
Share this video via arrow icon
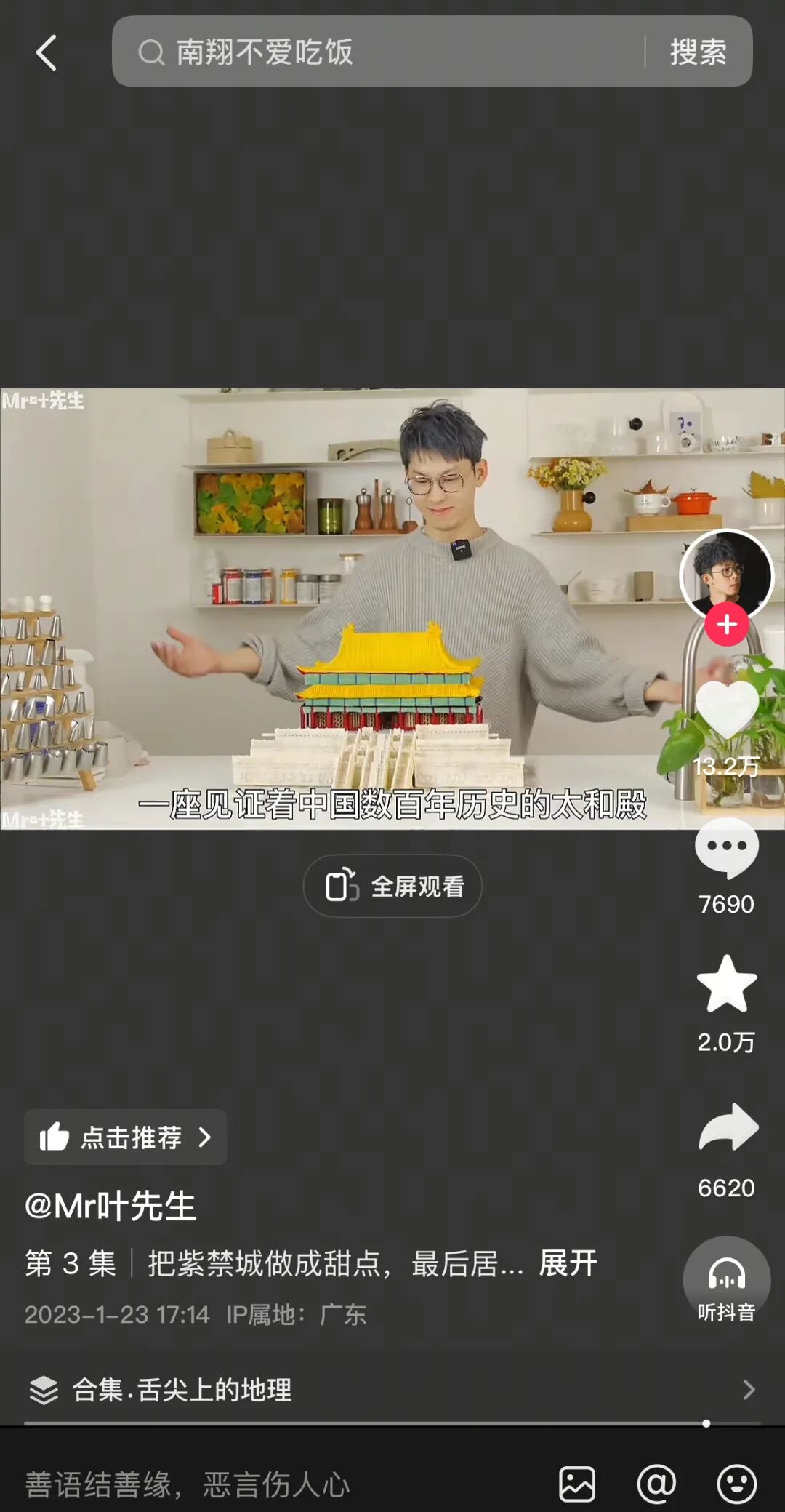pyautogui.click(x=728, y=1127)
